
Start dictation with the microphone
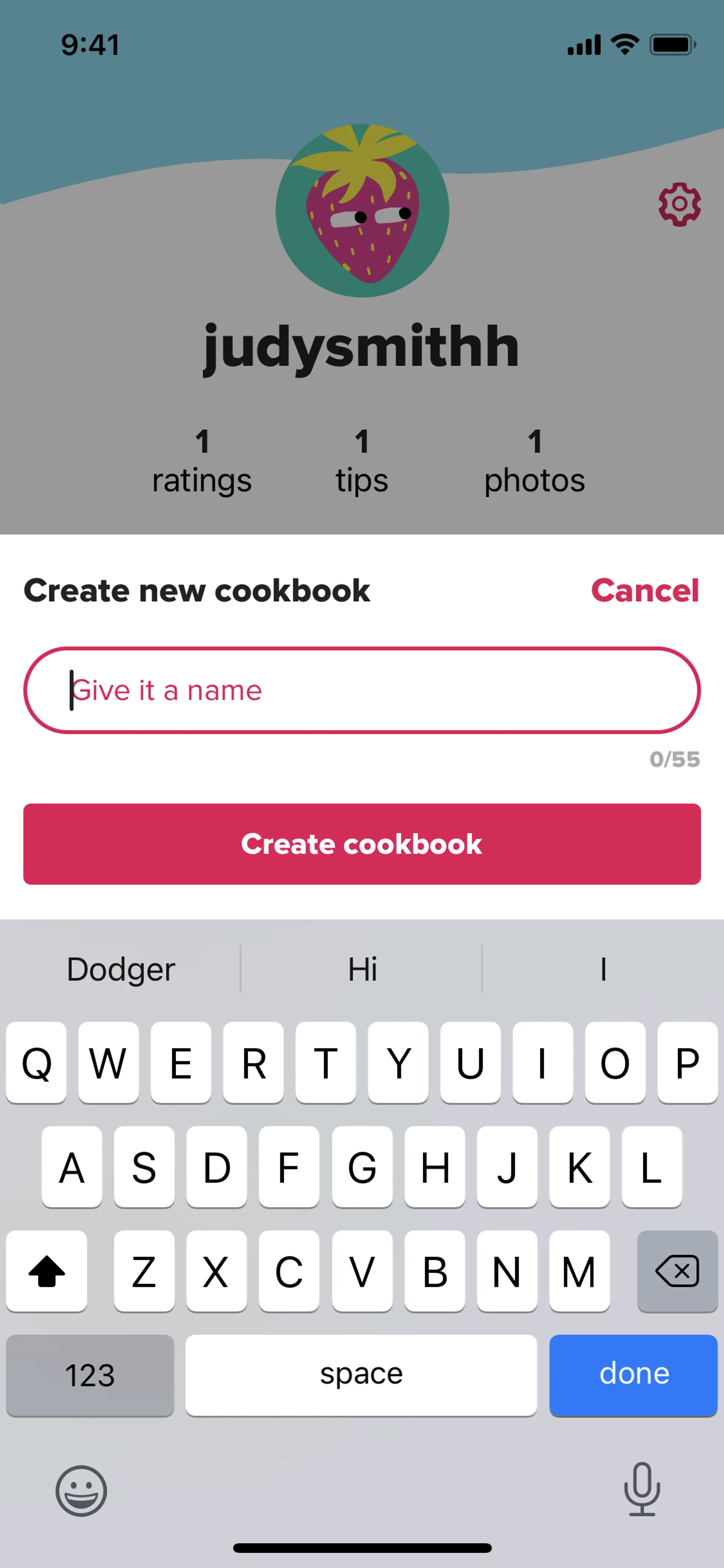pyautogui.click(x=641, y=1489)
